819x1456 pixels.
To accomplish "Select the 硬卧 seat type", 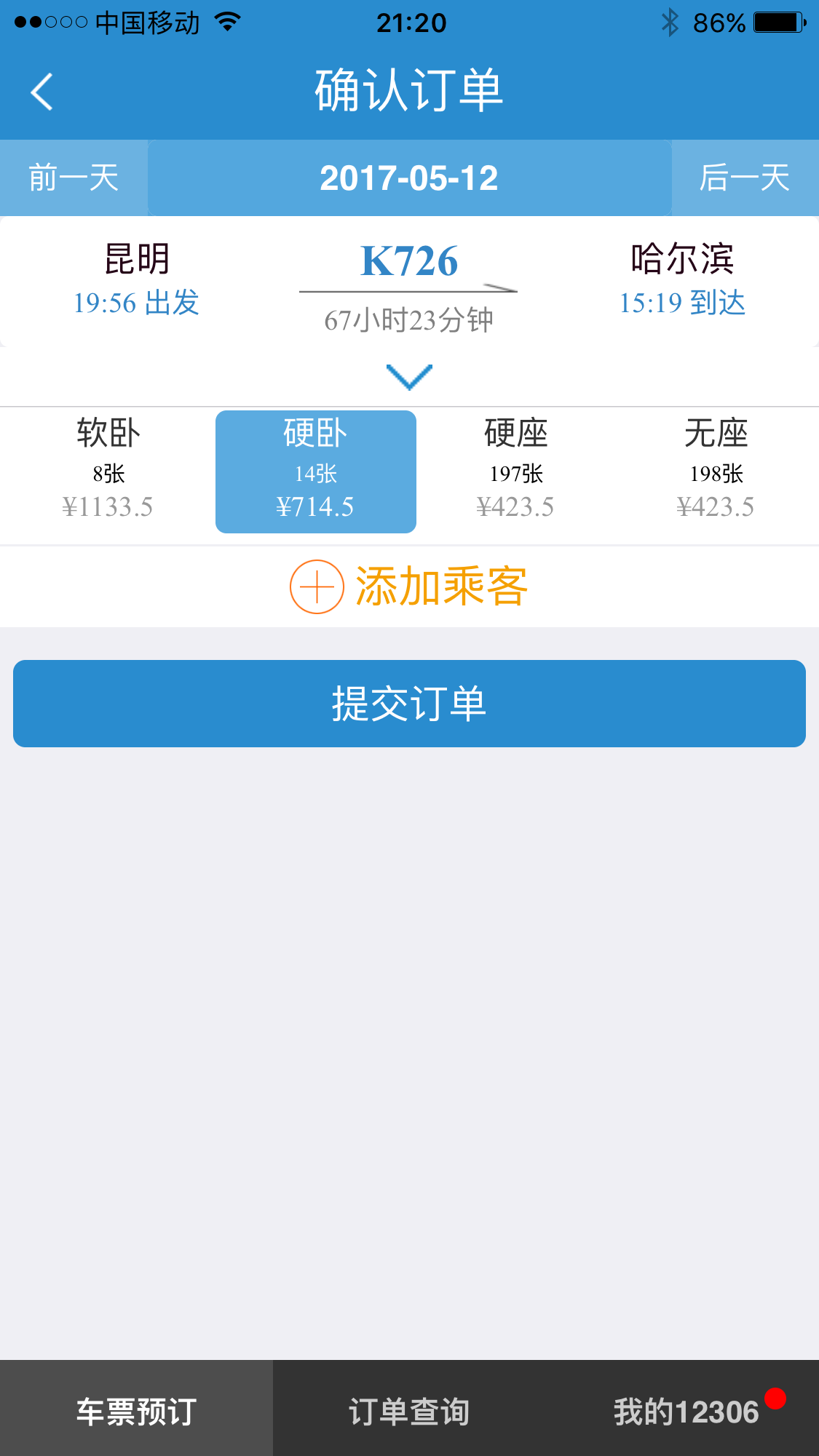I will (315, 472).
